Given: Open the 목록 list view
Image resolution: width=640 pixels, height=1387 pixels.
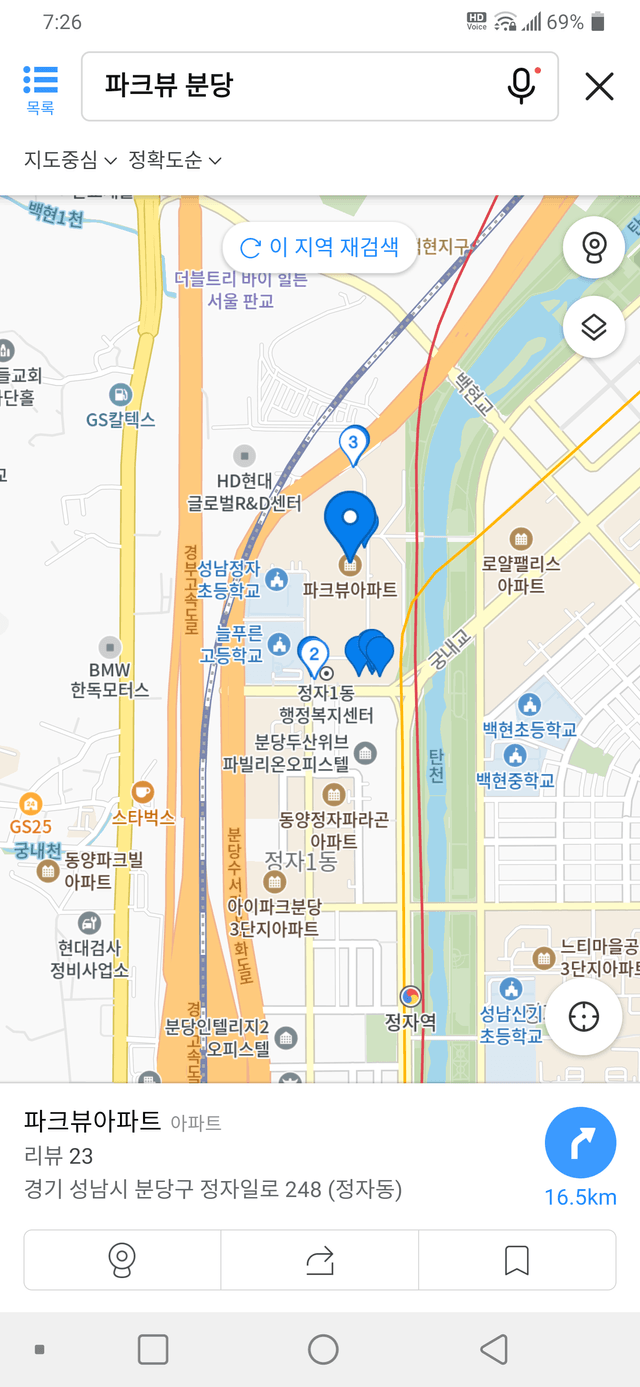Looking at the screenshot, I should tap(40, 90).
